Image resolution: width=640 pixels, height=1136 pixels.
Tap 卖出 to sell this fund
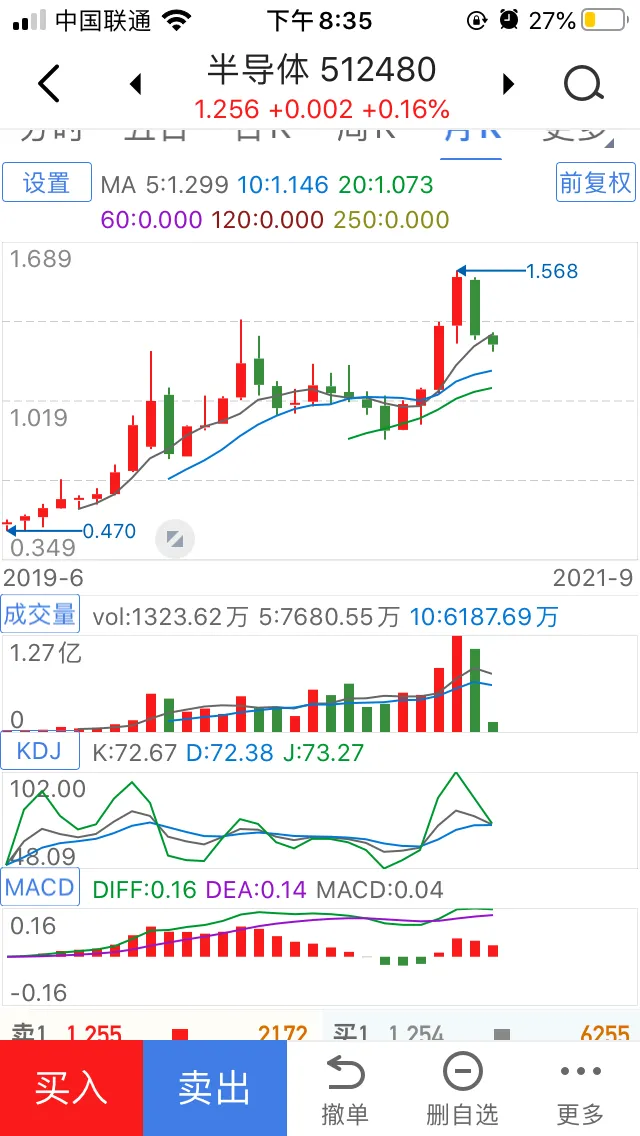(215, 1087)
